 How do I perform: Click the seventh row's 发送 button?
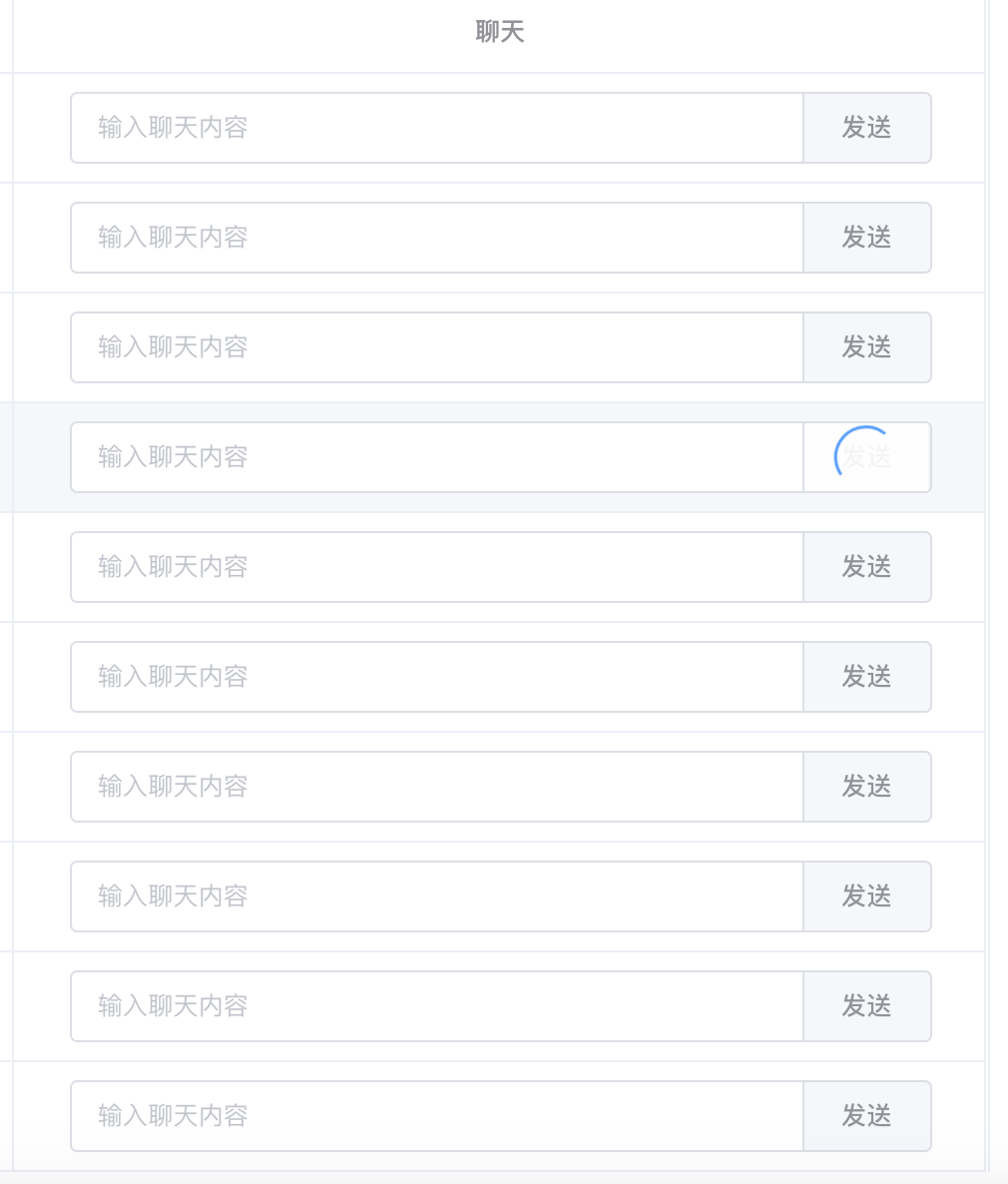[x=866, y=786]
